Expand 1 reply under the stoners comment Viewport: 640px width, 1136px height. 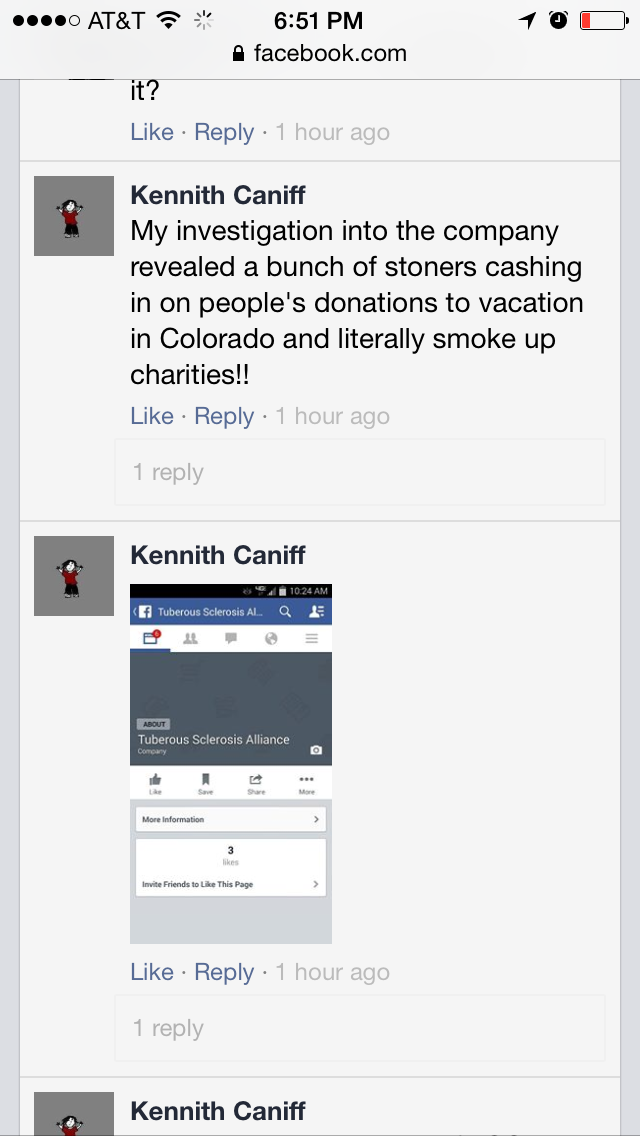coord(168,472)
